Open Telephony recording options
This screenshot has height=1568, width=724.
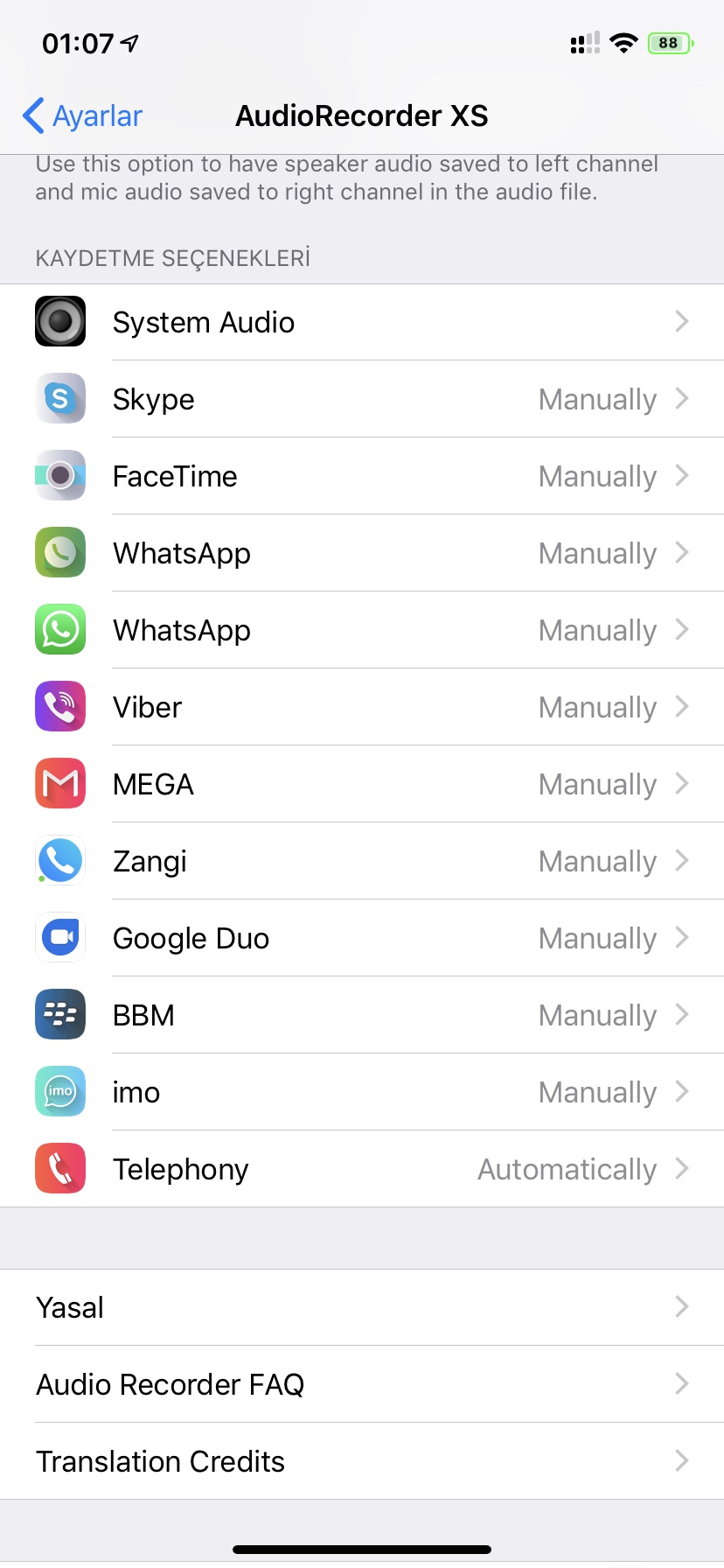[362, 1169]
